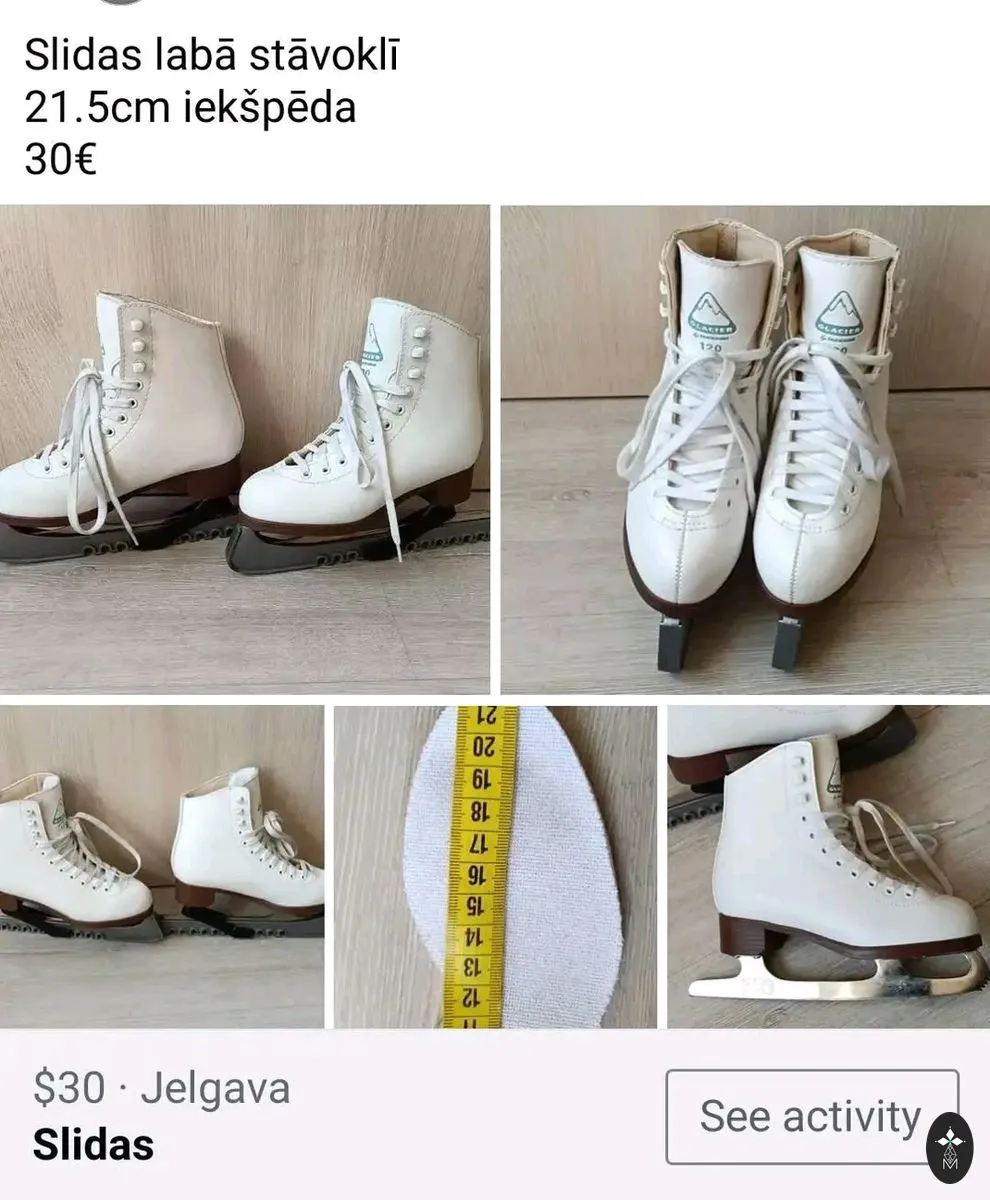Open the photo showing the bare skate blade

[x=829, y=867]
